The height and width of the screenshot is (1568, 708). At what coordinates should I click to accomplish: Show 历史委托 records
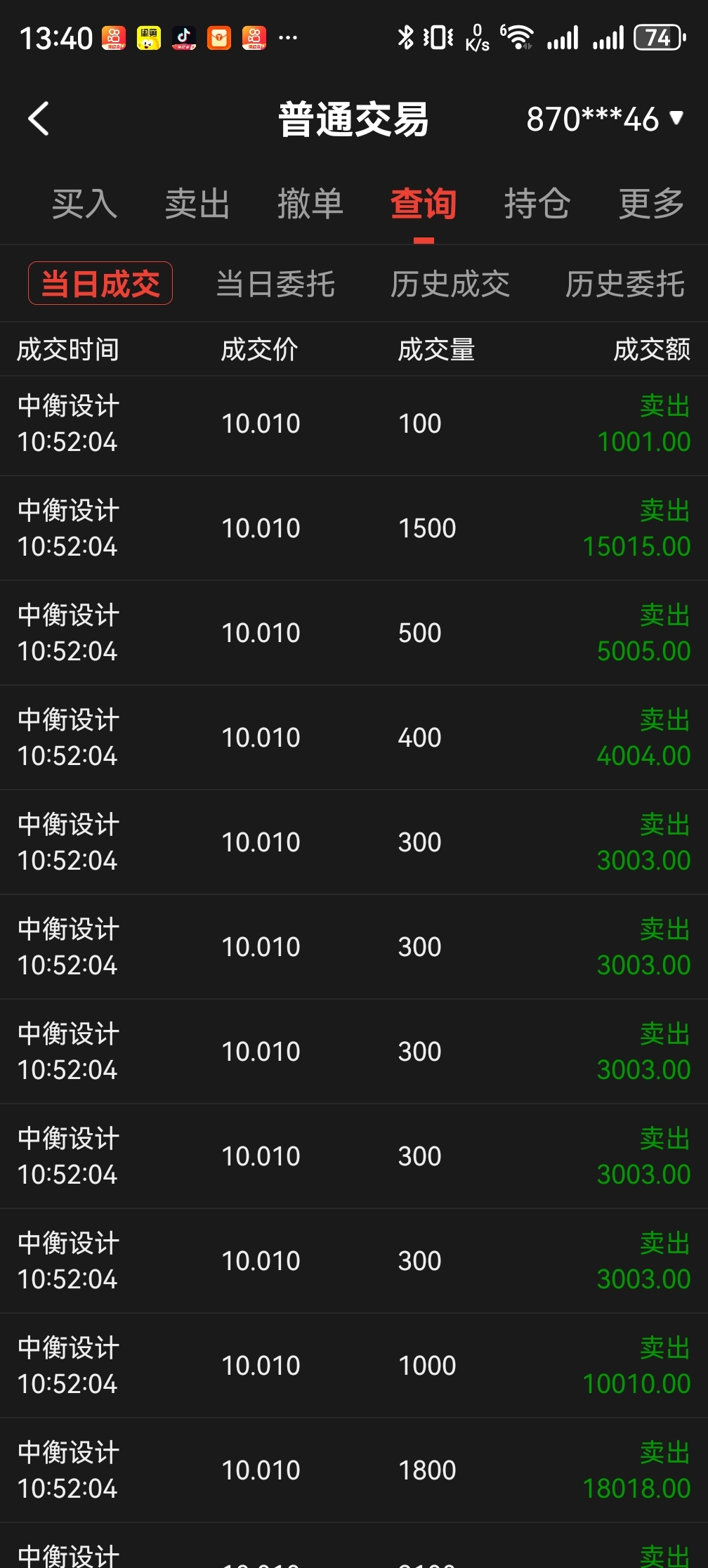[x=625, y=284]
